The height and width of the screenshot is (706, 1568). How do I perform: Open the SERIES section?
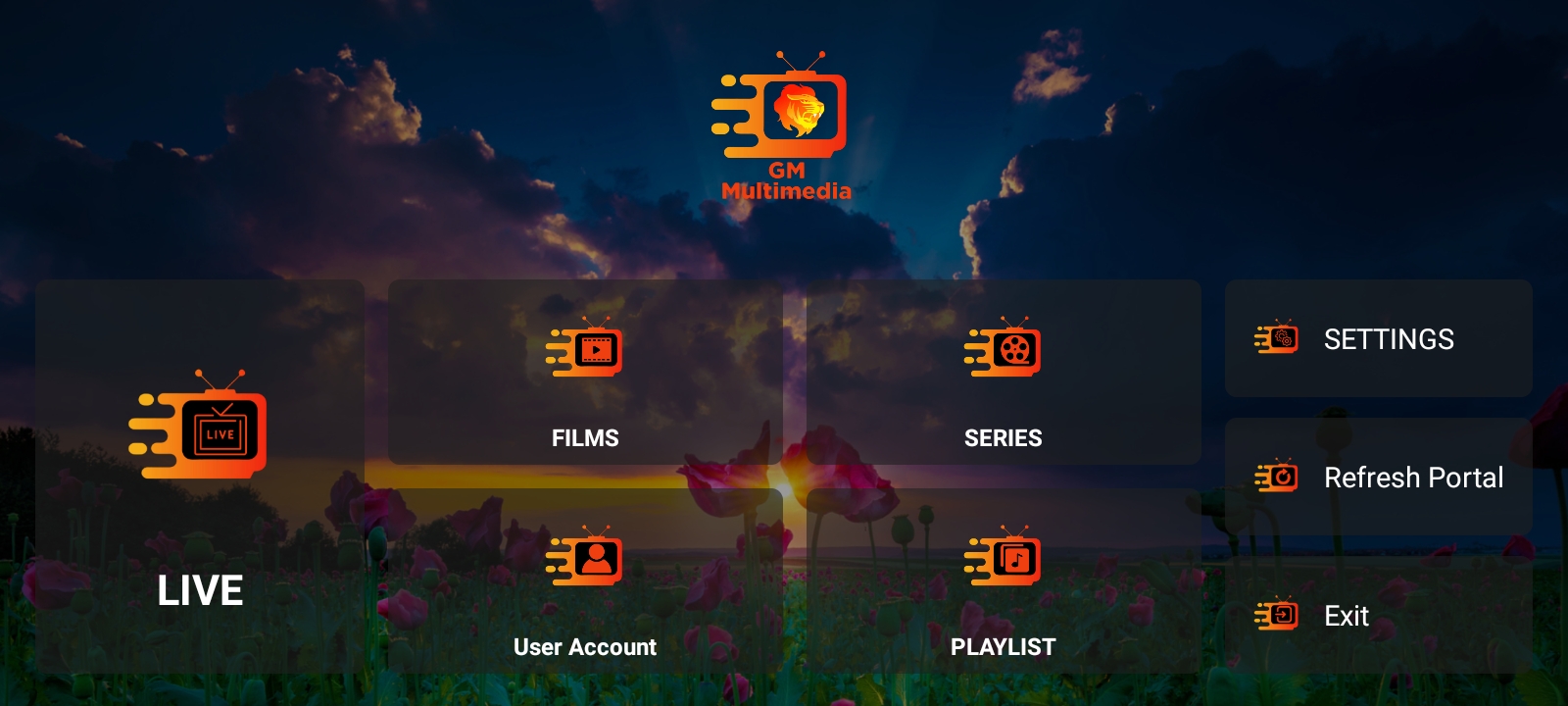(1003, 373)
